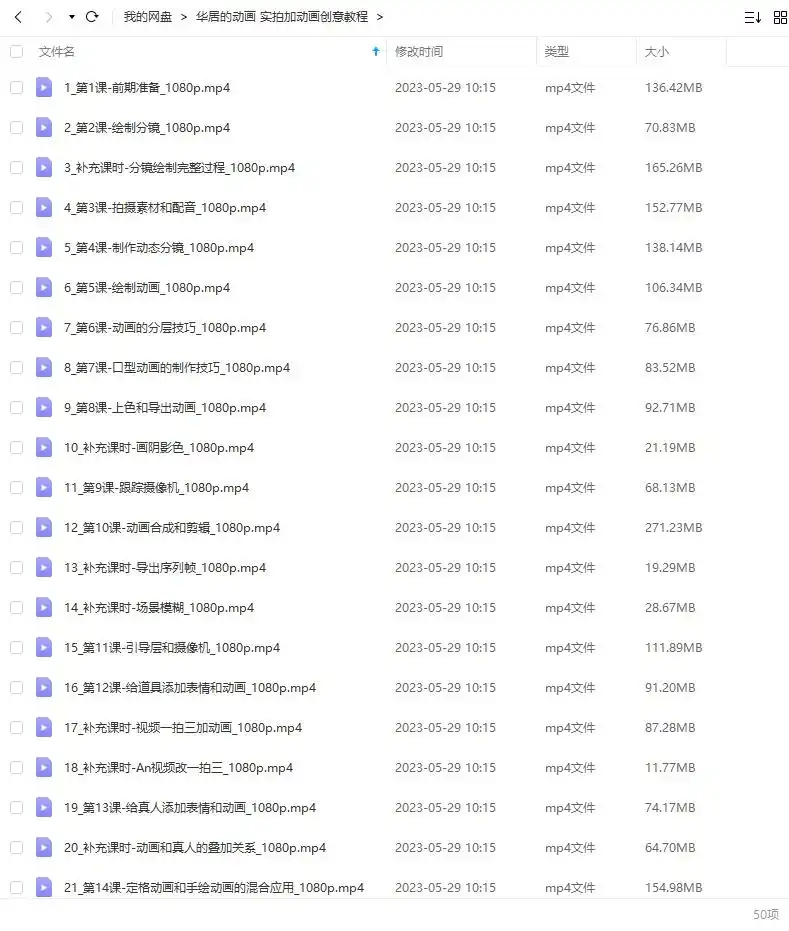Tick checkbox for 2_第2课-绘制分镜_1080p.mp4
This screenshot has height=931, width=789.
click(x=16, y=128)
